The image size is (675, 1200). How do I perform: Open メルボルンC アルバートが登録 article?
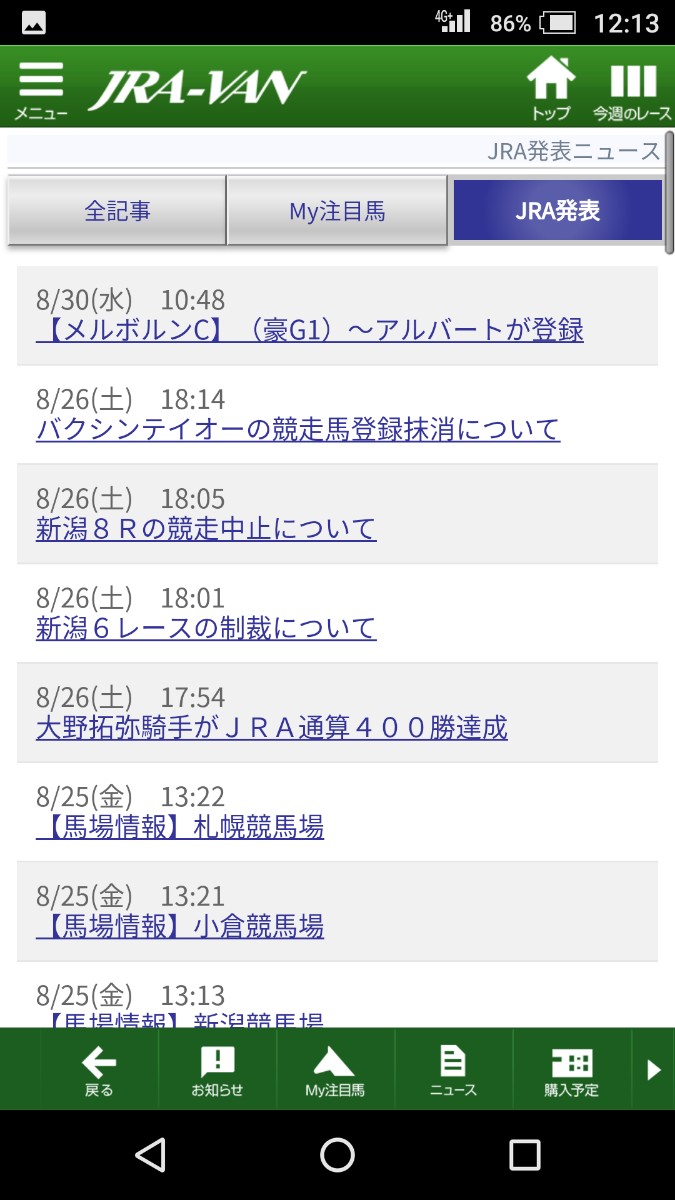pyautogui.click(x=309, y=330)
